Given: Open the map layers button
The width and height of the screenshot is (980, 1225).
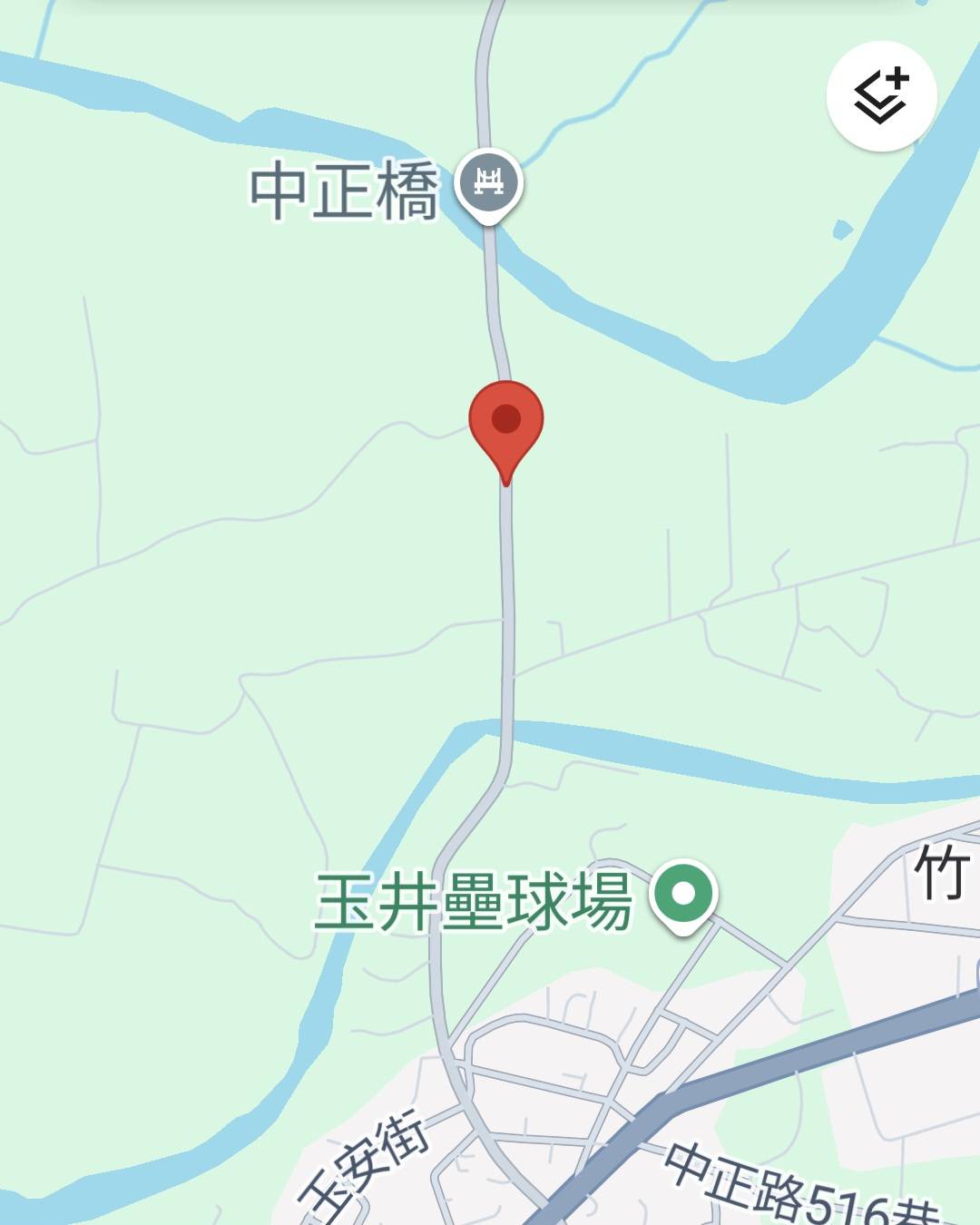Looking at the screenshot, I should pos(881,95).
